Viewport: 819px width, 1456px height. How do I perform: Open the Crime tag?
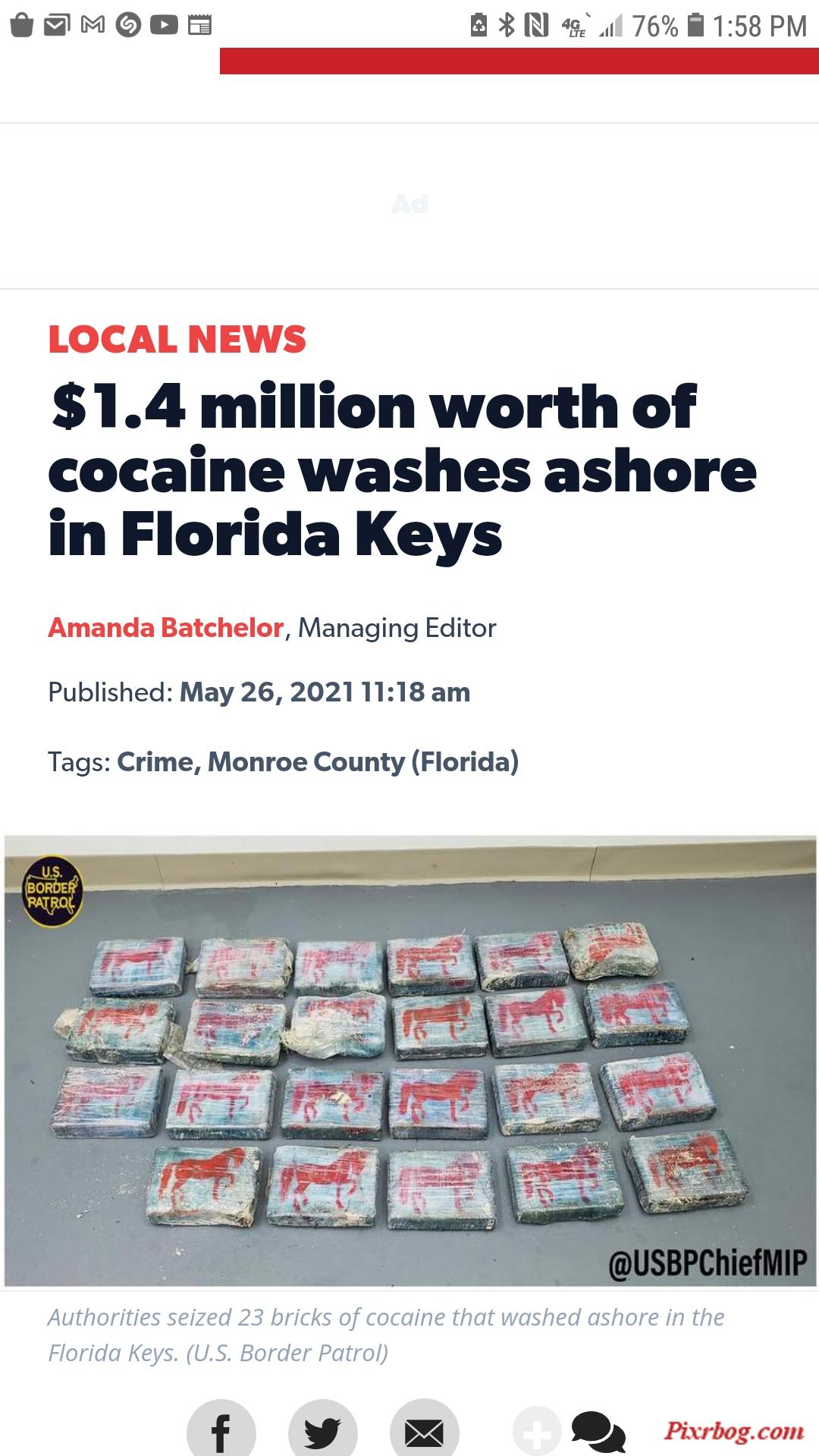(155, 761)
